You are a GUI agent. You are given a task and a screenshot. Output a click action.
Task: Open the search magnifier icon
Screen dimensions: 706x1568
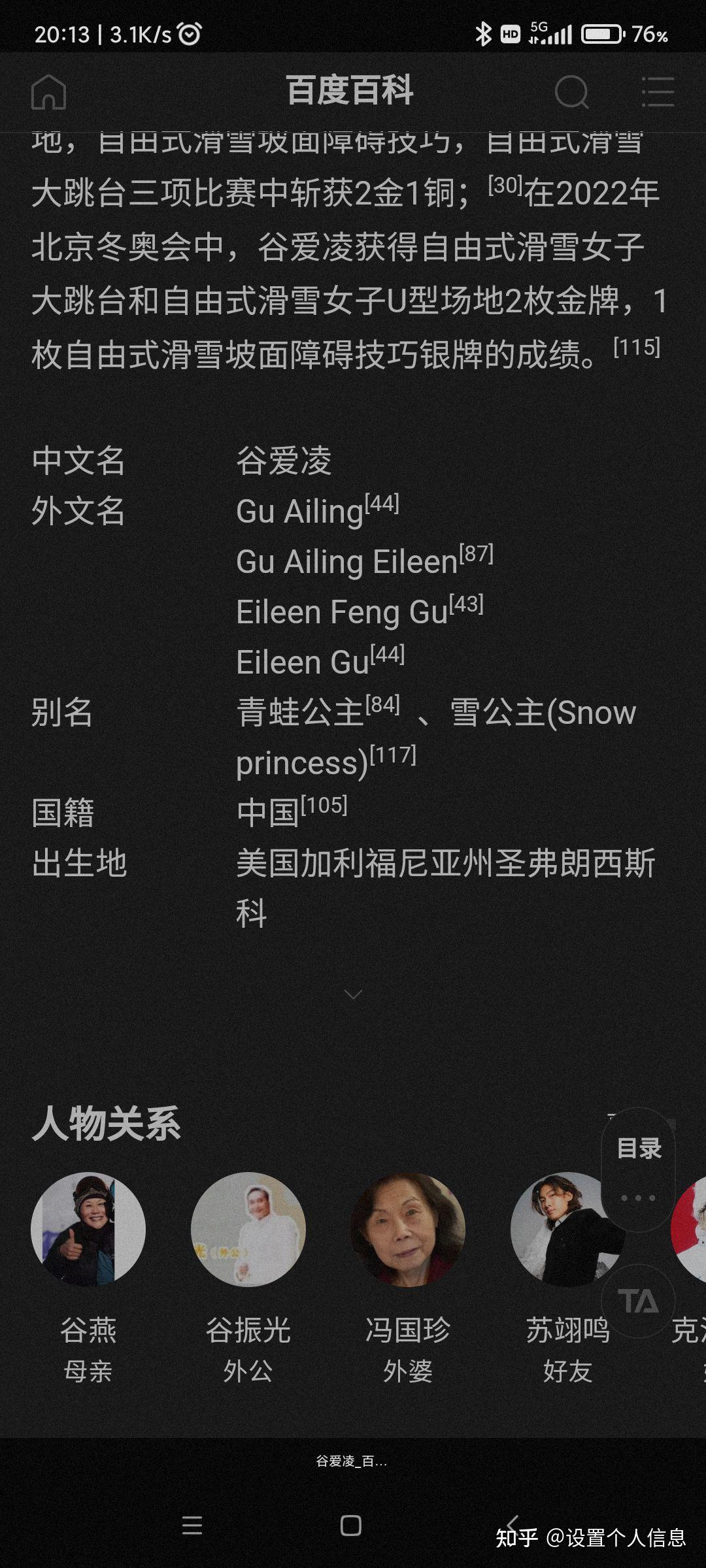571,91
